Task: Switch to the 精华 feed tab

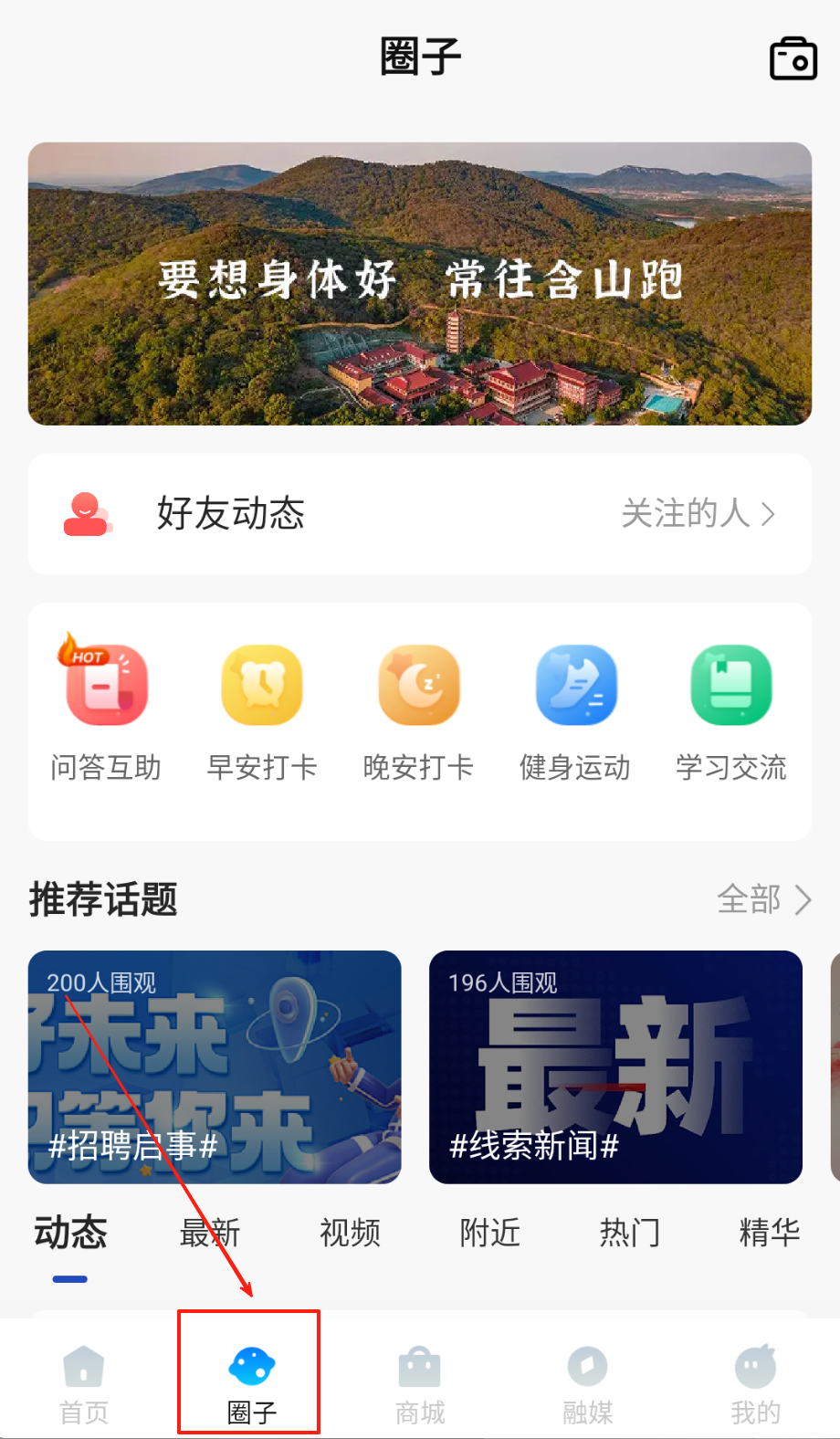Action: (770, 1233)
